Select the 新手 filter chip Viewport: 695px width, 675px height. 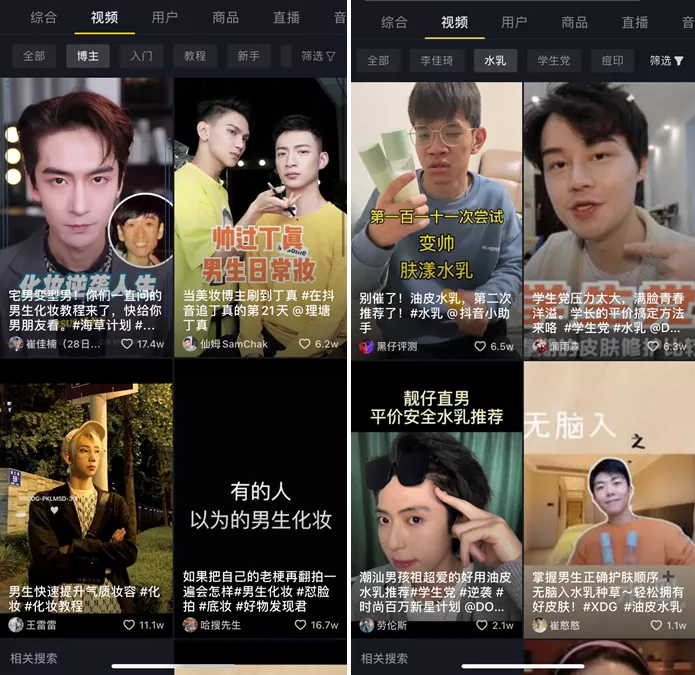point(248,56)
